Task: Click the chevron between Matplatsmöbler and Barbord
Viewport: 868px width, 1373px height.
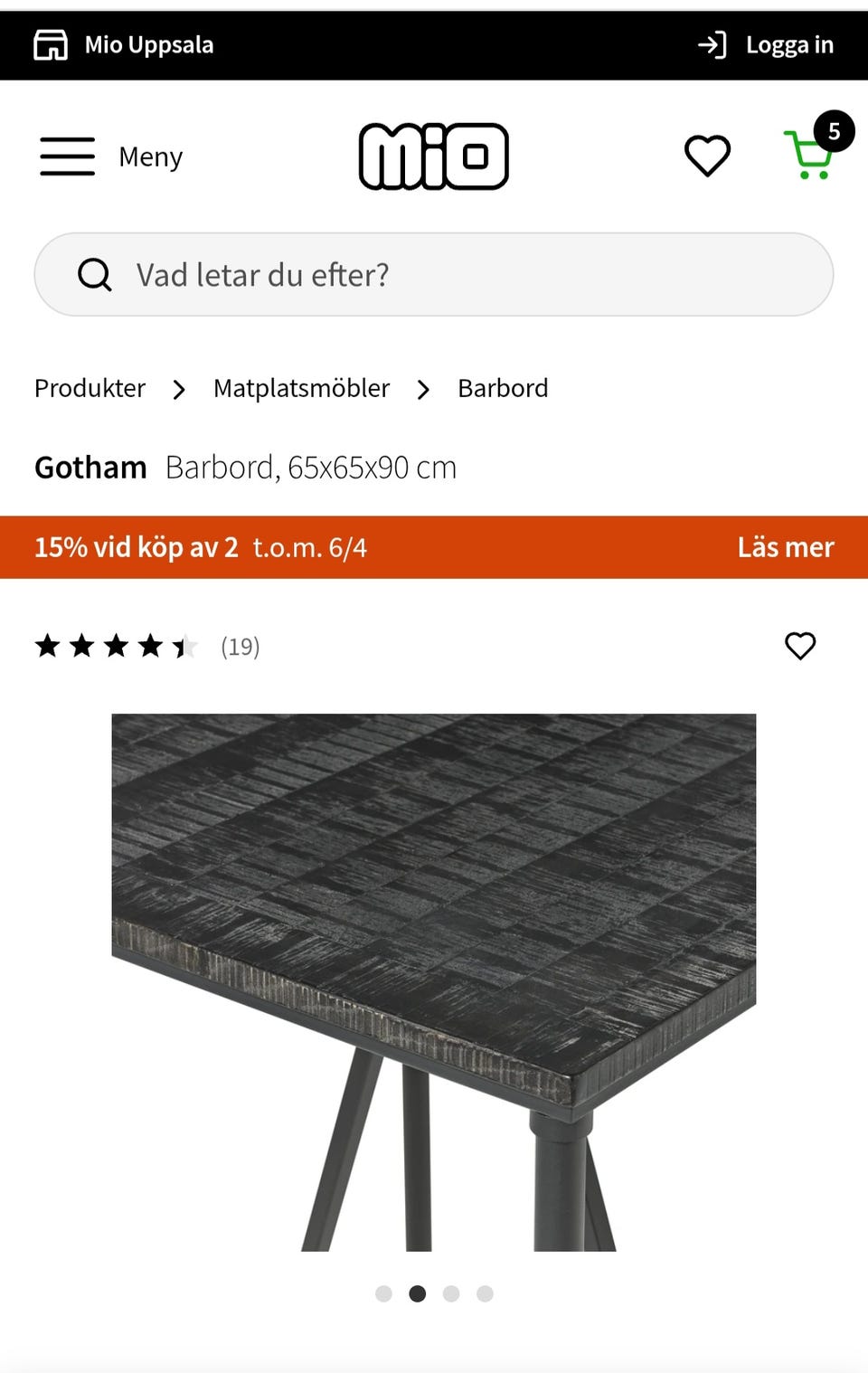Action: pos(423,389)
